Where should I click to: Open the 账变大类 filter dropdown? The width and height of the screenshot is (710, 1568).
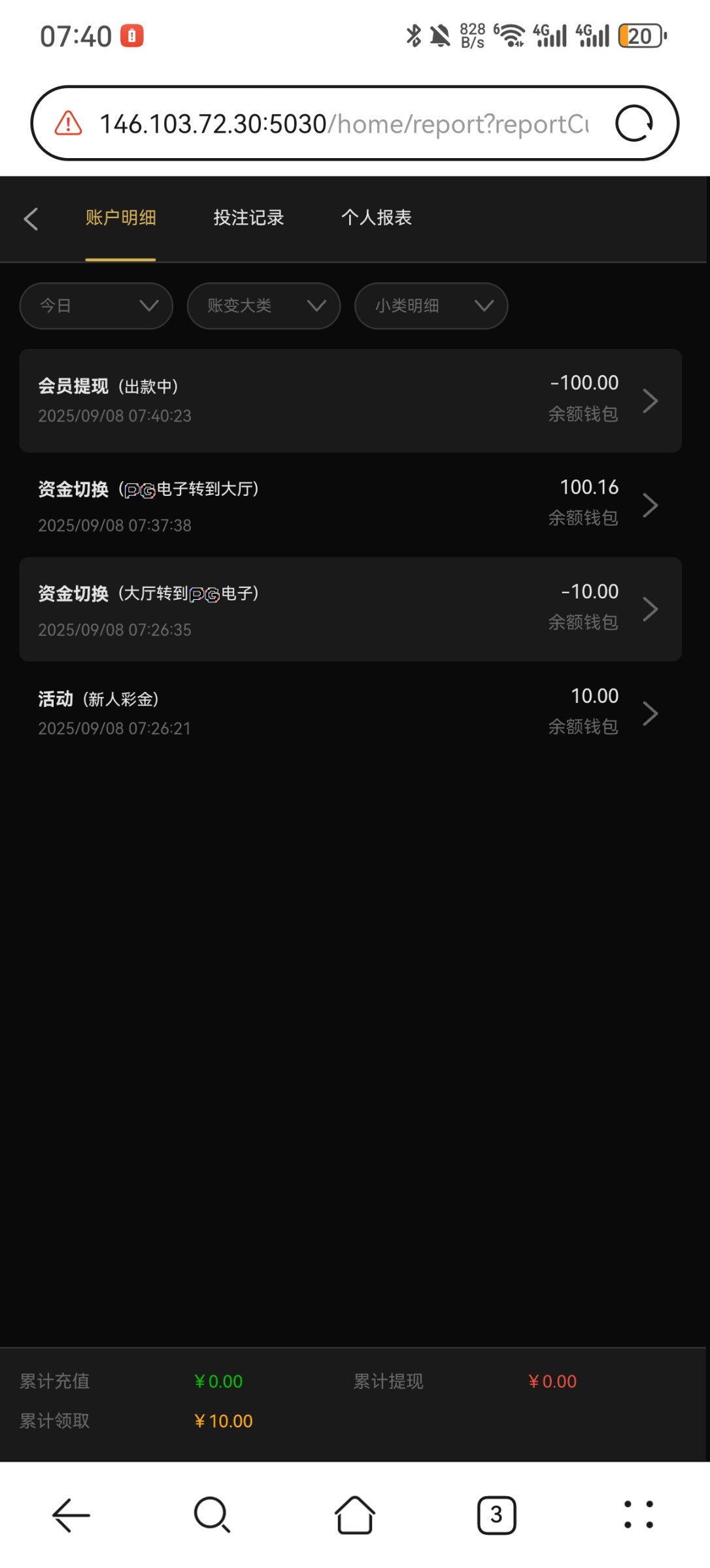point(263,306)
